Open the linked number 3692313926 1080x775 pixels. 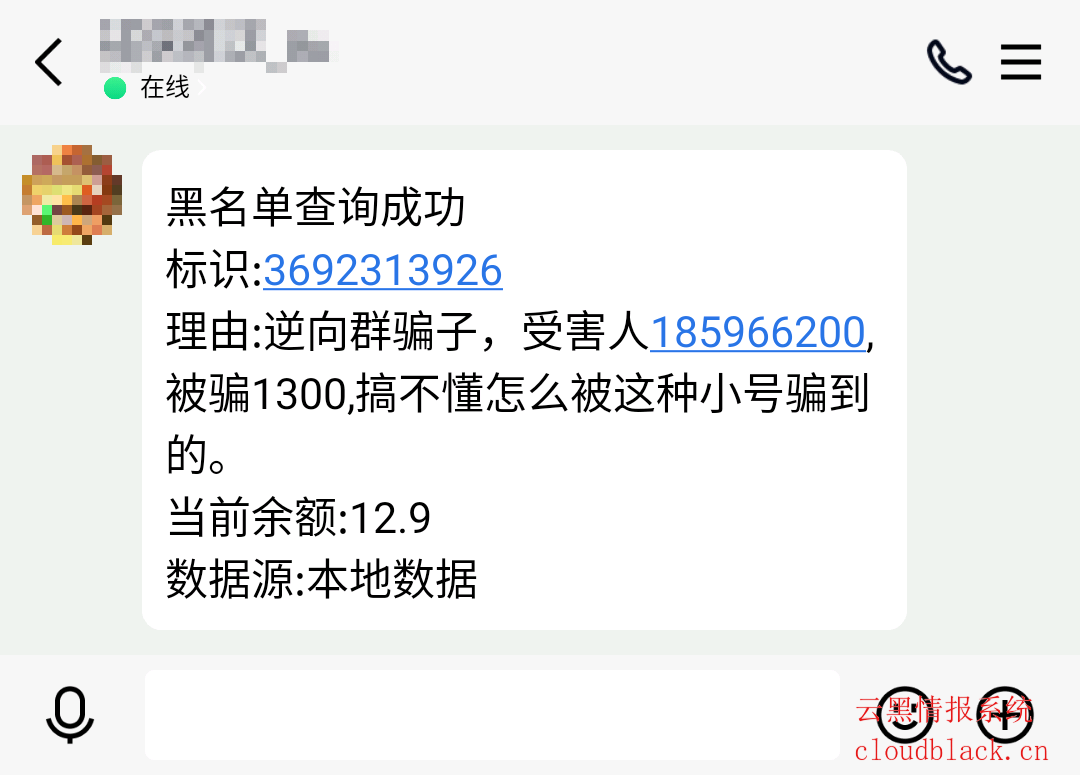click(x=382, y=271)
